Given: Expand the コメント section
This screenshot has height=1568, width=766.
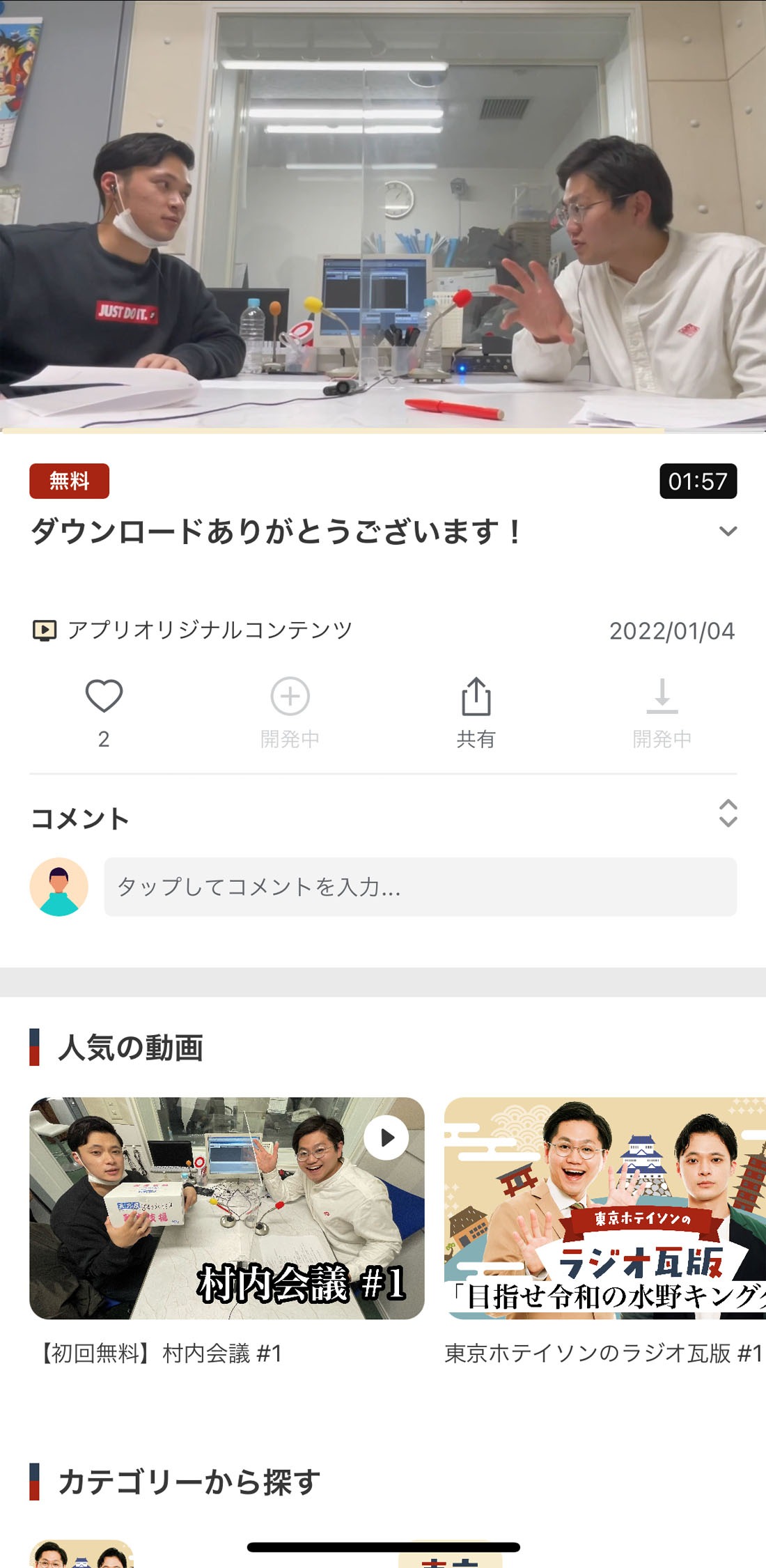Looking at the screenshot, I should (x=728, y=813).
